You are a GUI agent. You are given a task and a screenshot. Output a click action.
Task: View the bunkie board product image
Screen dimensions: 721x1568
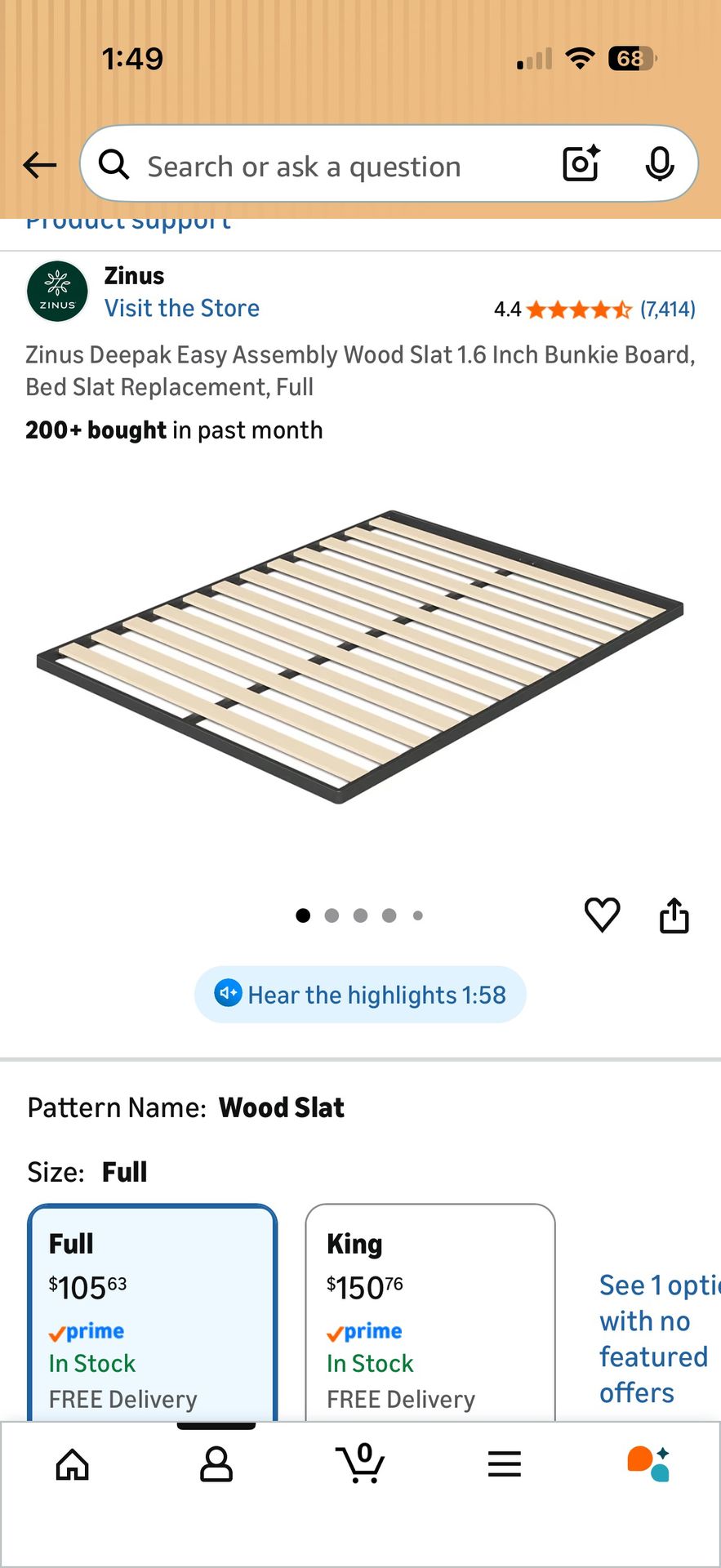(x=360, y=657)
